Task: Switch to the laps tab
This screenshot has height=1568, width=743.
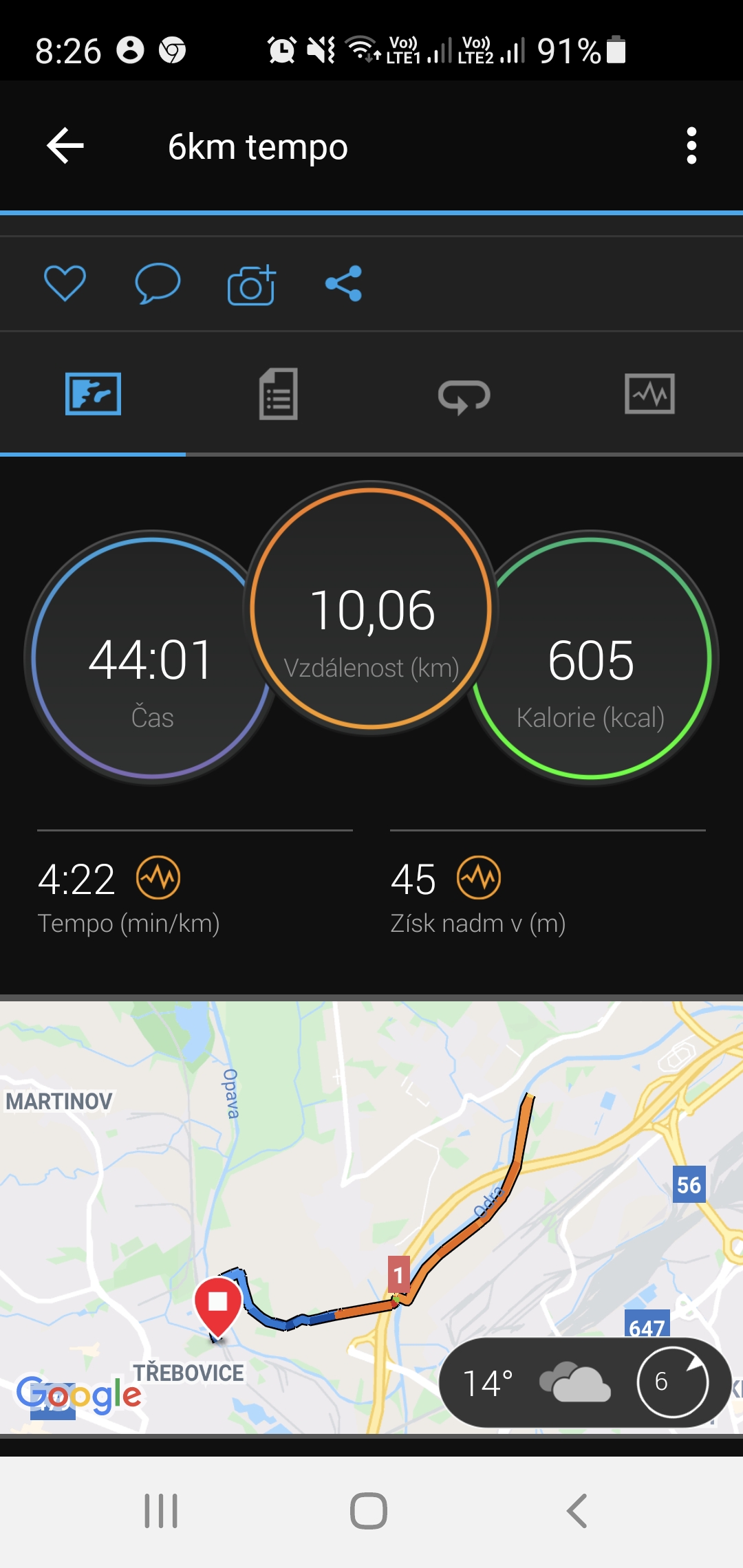Action: point(464,395)
